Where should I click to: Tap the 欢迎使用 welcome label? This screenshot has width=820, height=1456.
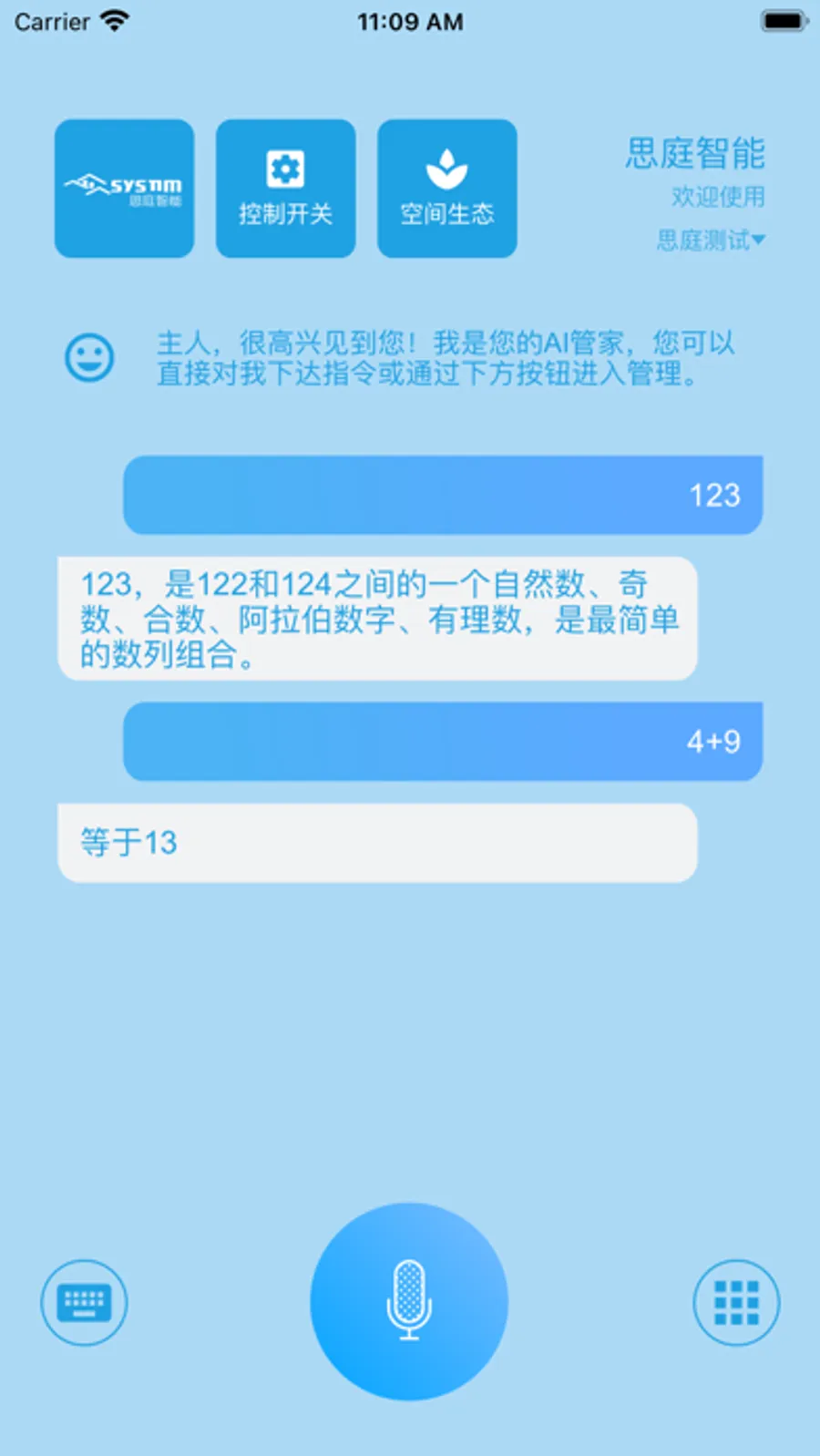point(715,197)
